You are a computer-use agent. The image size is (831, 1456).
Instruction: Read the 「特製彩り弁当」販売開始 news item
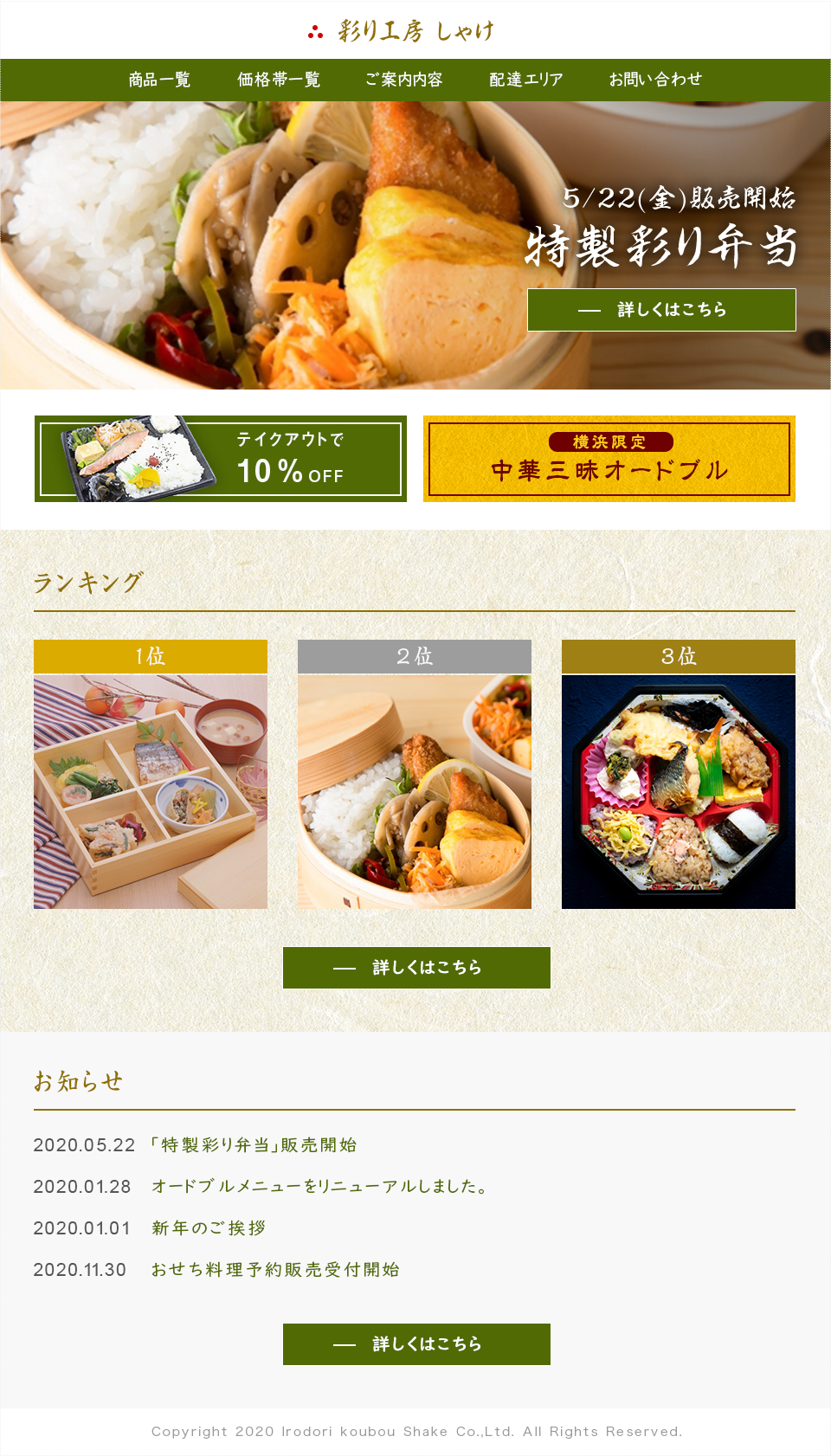[254, 1145]
